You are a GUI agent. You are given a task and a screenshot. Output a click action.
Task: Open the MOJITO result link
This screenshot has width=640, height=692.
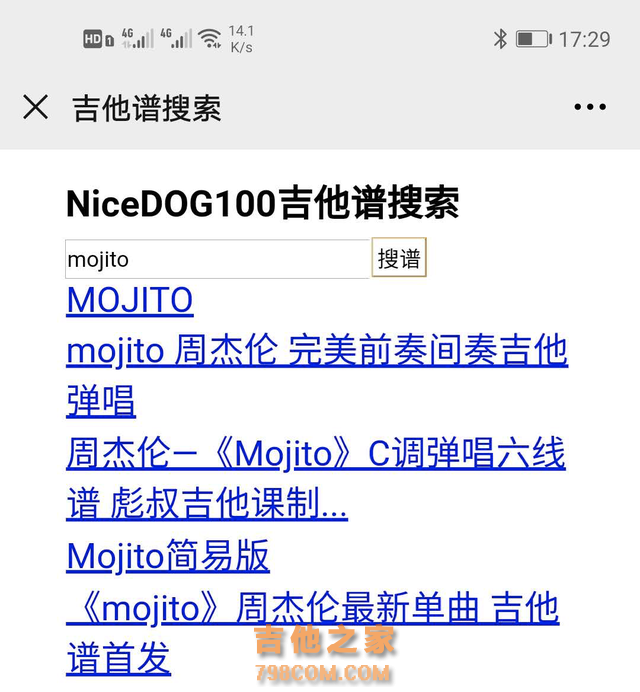click(130, 300)
